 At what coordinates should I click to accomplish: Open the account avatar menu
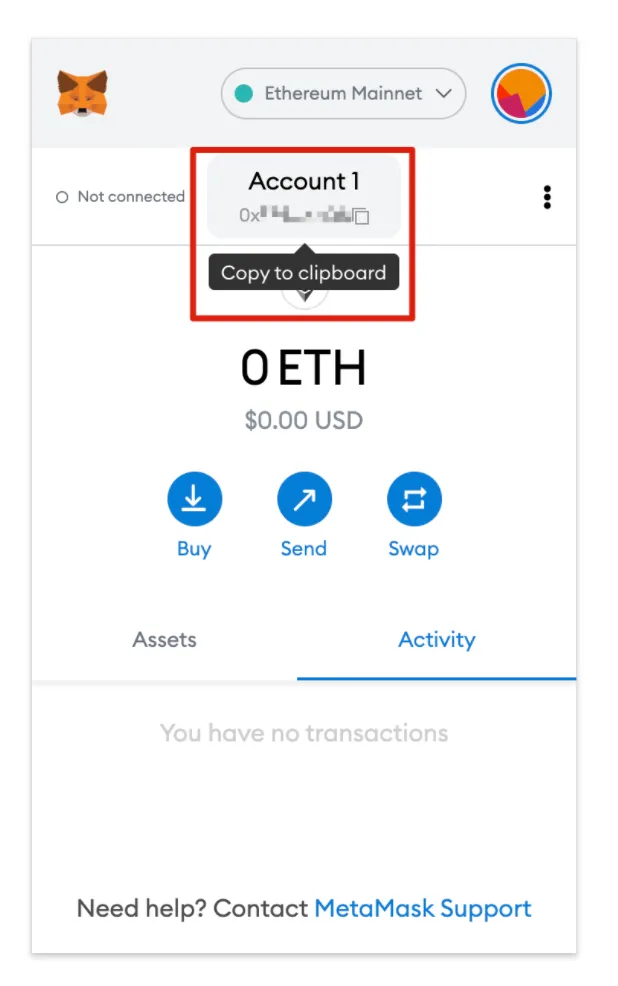[x=521, y=94]
